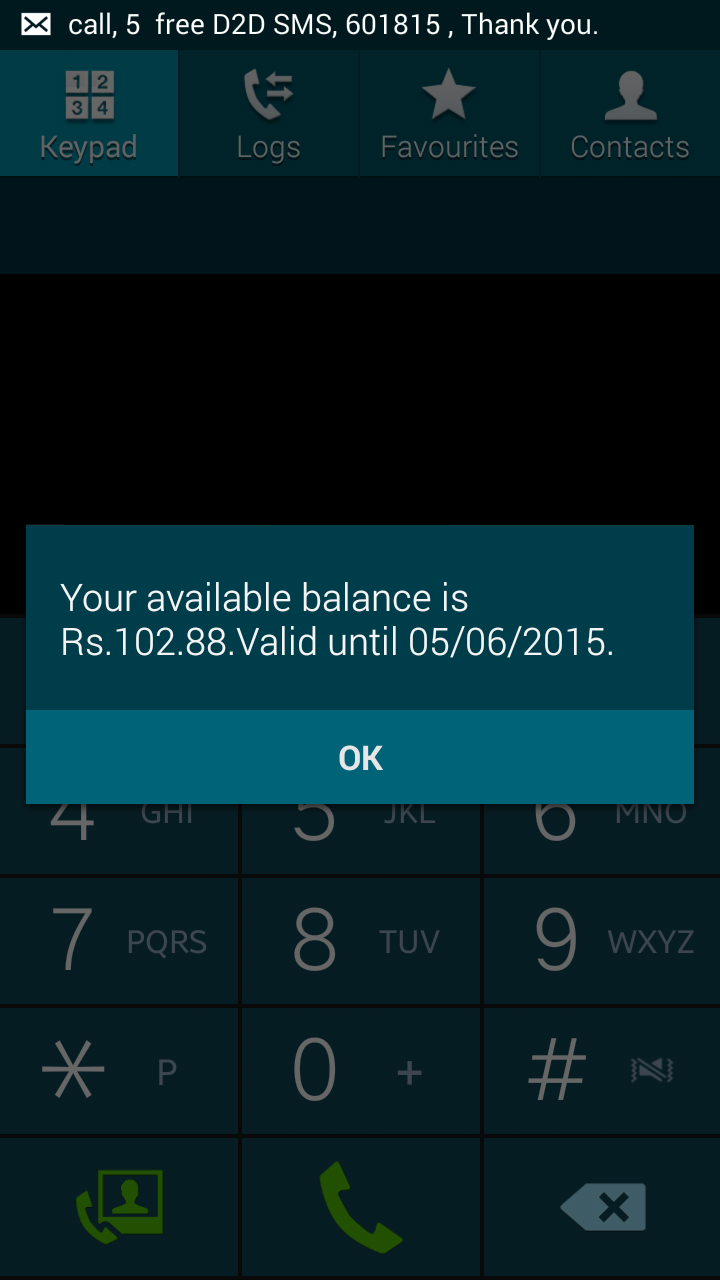Tap the star key
Viewport: 720px width, 1280px height.
tap(119, 1071)
